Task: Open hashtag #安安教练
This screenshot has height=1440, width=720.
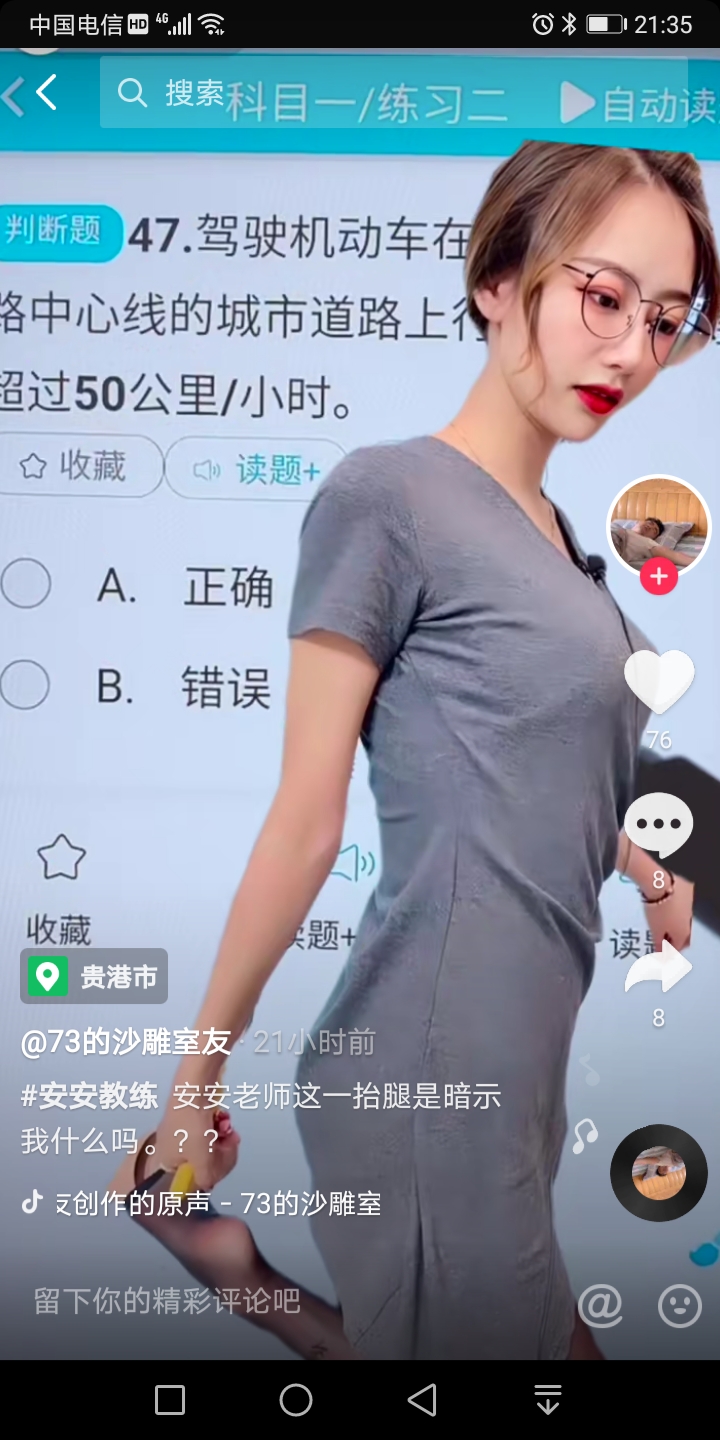Action: (x=88, y=1096)
